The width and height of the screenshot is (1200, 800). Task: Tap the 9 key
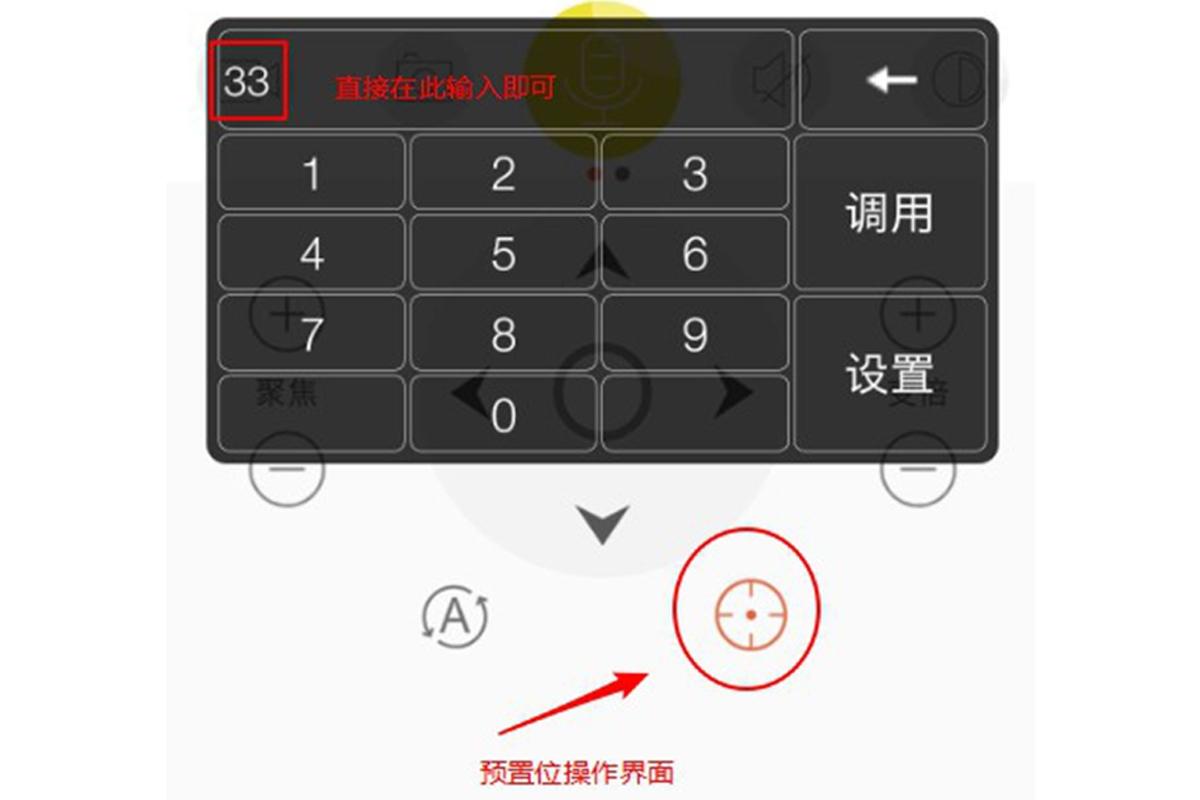(695, 333)
